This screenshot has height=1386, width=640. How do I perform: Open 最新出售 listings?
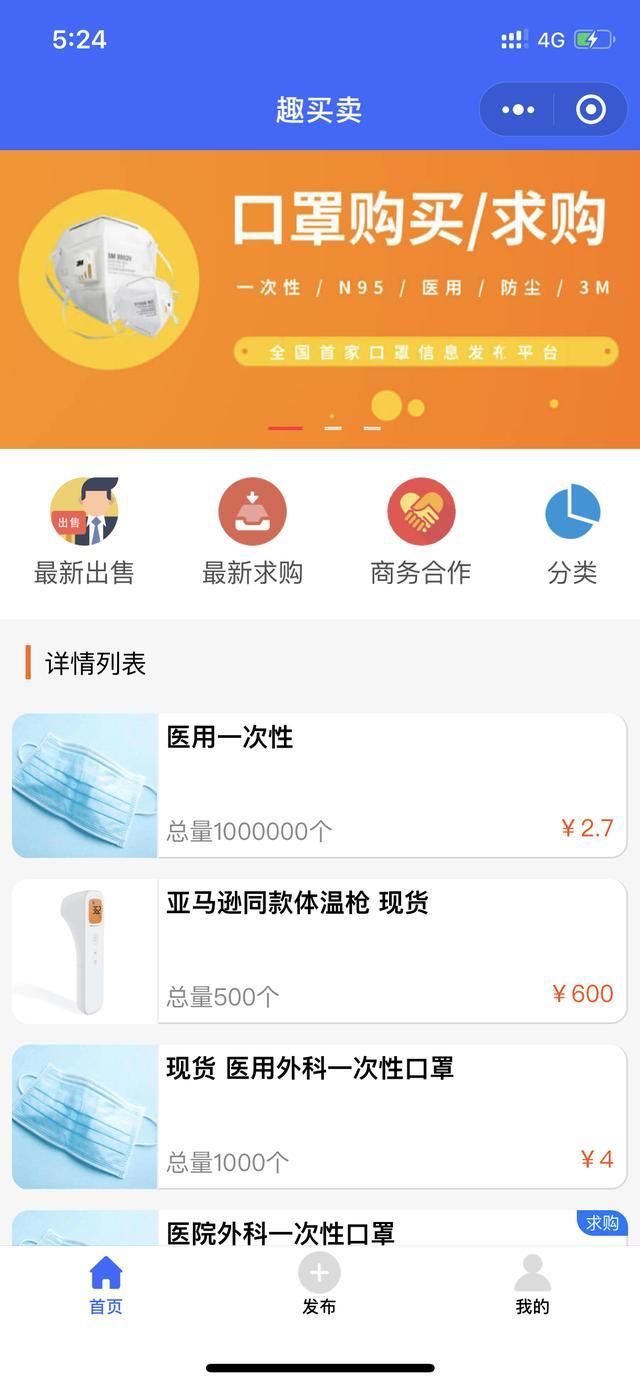pyautogui.click(x=84, y=531)
